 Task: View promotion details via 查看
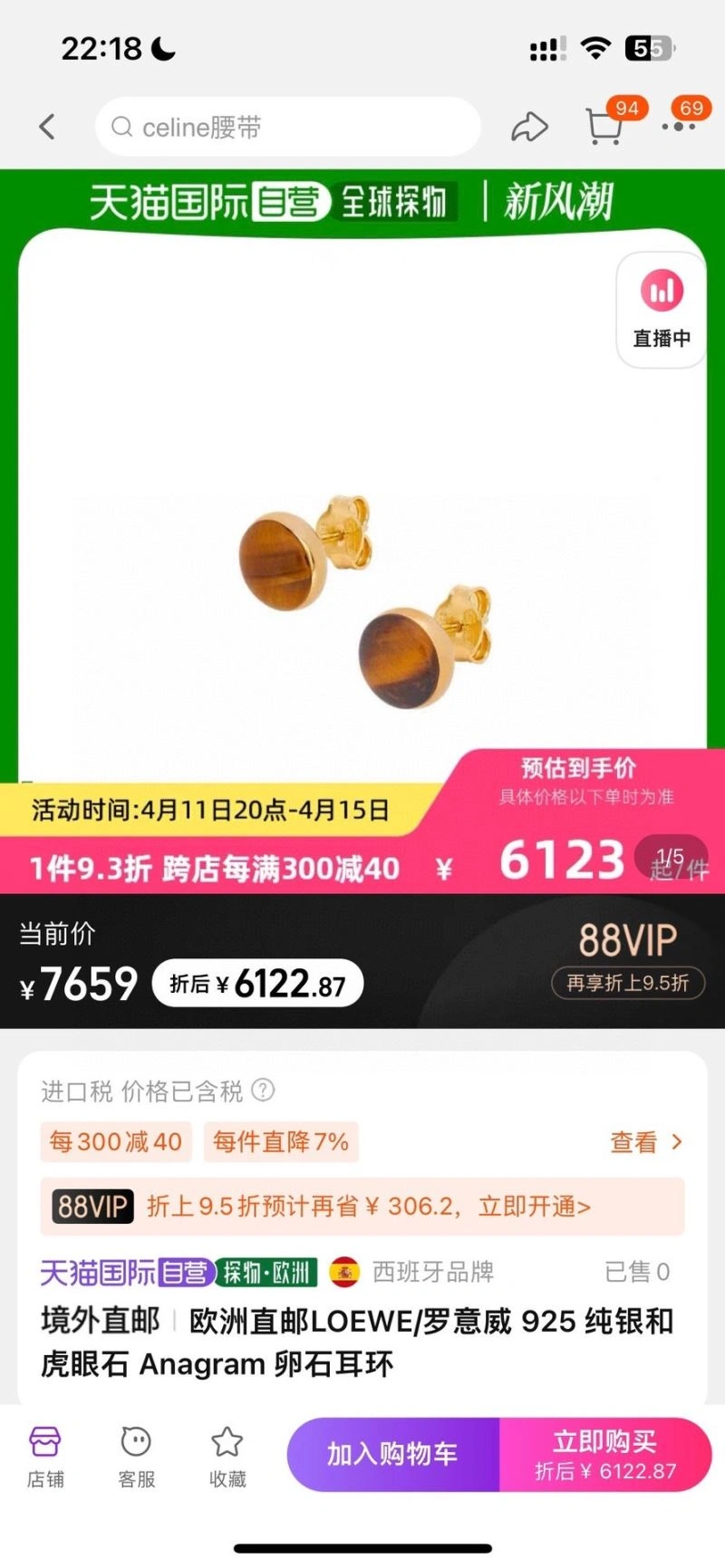click(x=645, y=1142)
